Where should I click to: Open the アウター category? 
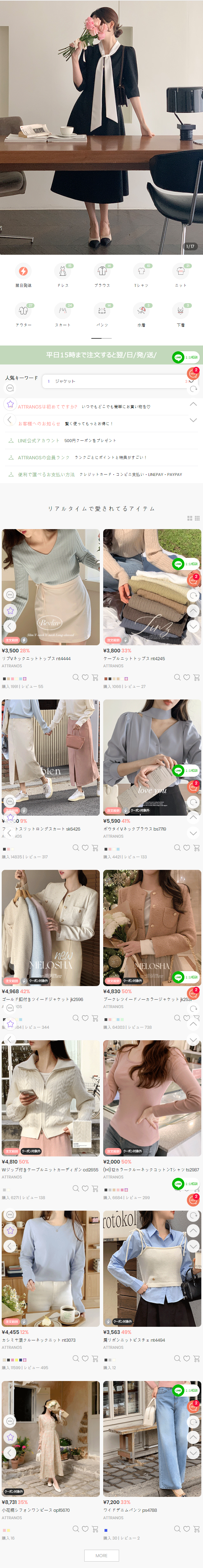coord(23,312)
